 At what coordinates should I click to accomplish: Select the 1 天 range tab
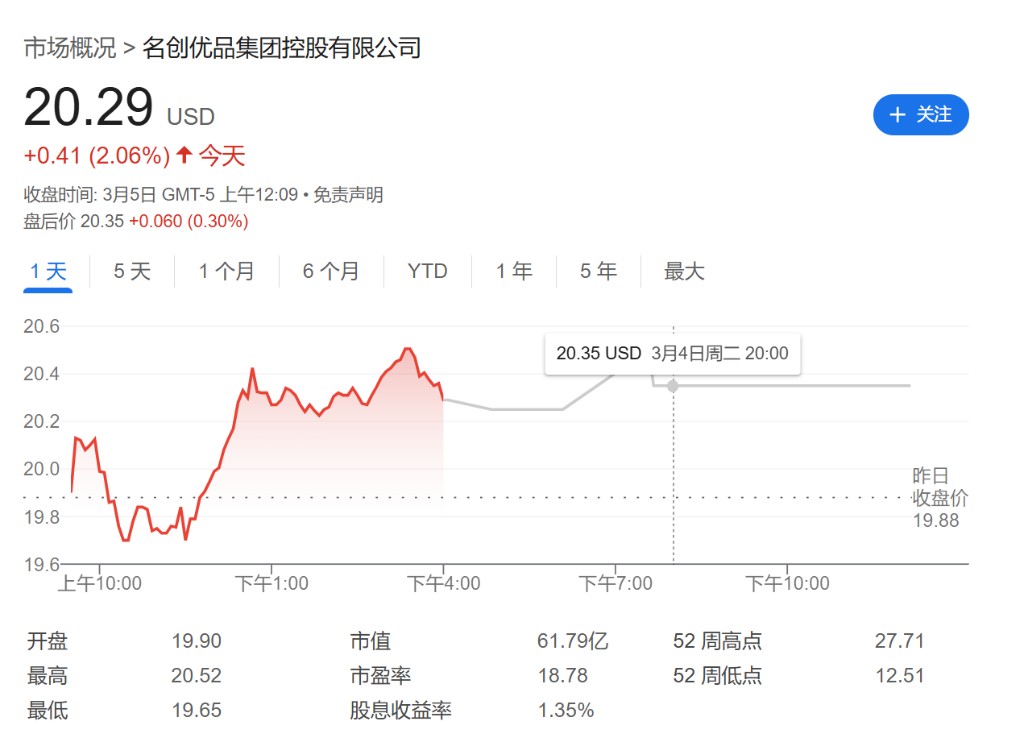pos(48,271)
